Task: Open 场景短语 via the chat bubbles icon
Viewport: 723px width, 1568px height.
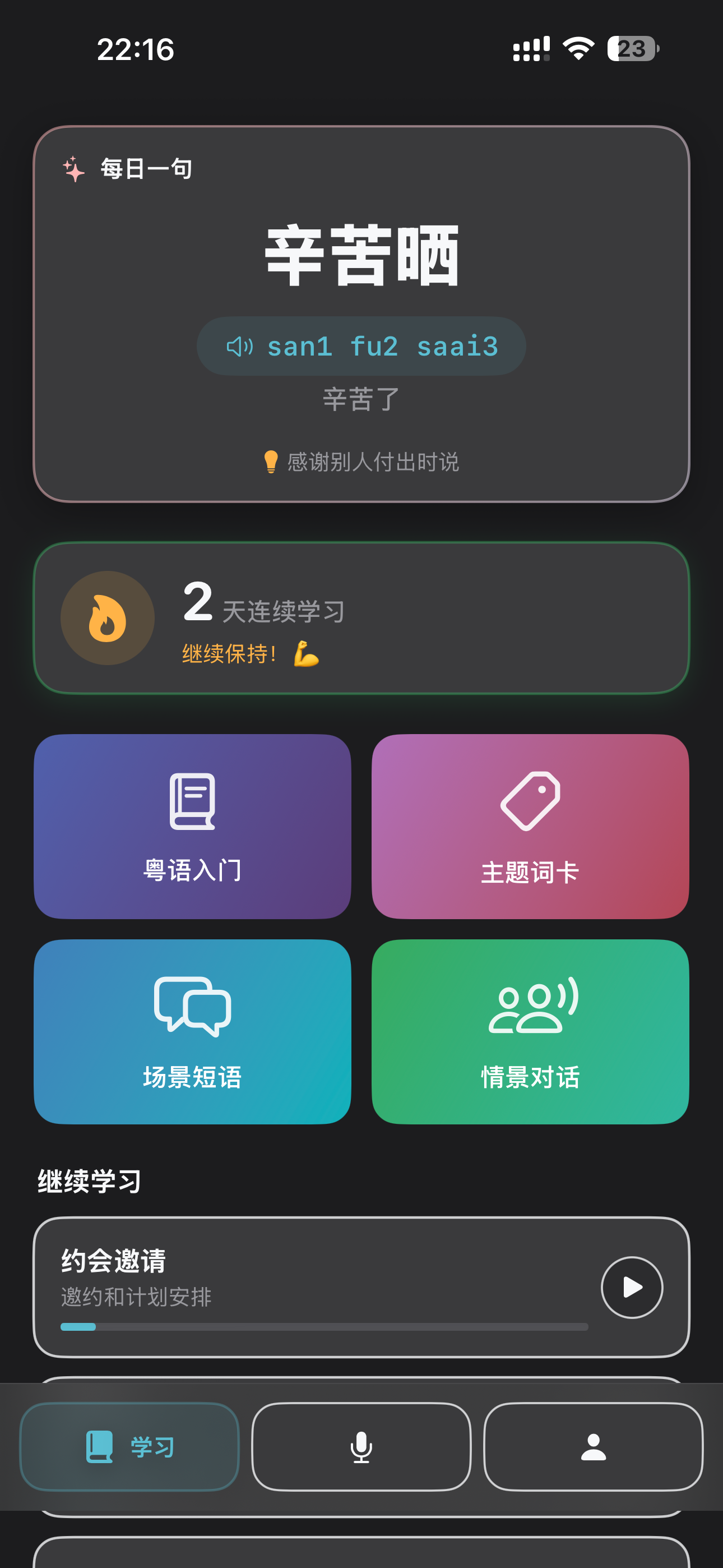Action: (x=192, y=1007)
